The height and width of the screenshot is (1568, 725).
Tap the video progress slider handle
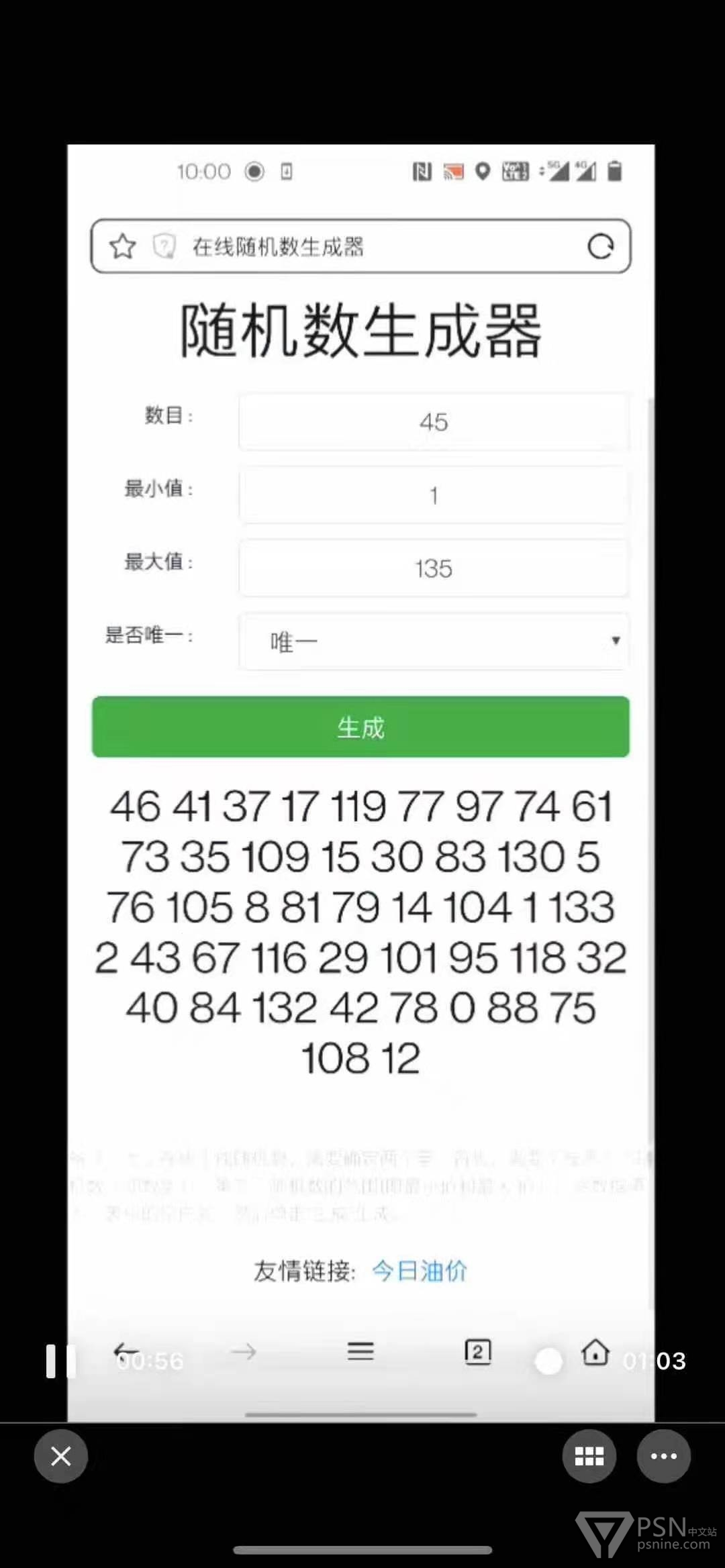[x=548, y=1361]
